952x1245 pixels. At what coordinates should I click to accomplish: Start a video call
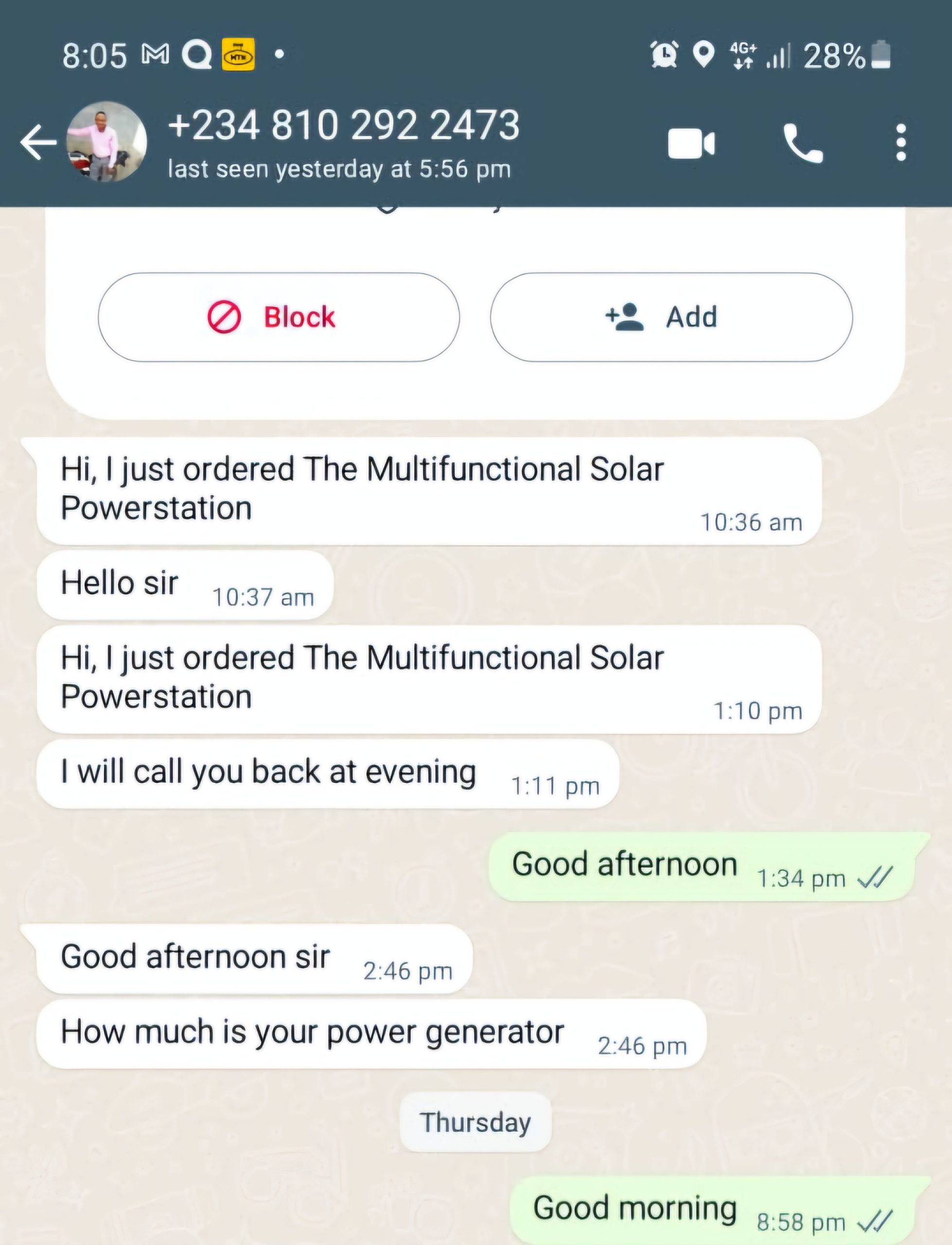(x=691, y=143)
